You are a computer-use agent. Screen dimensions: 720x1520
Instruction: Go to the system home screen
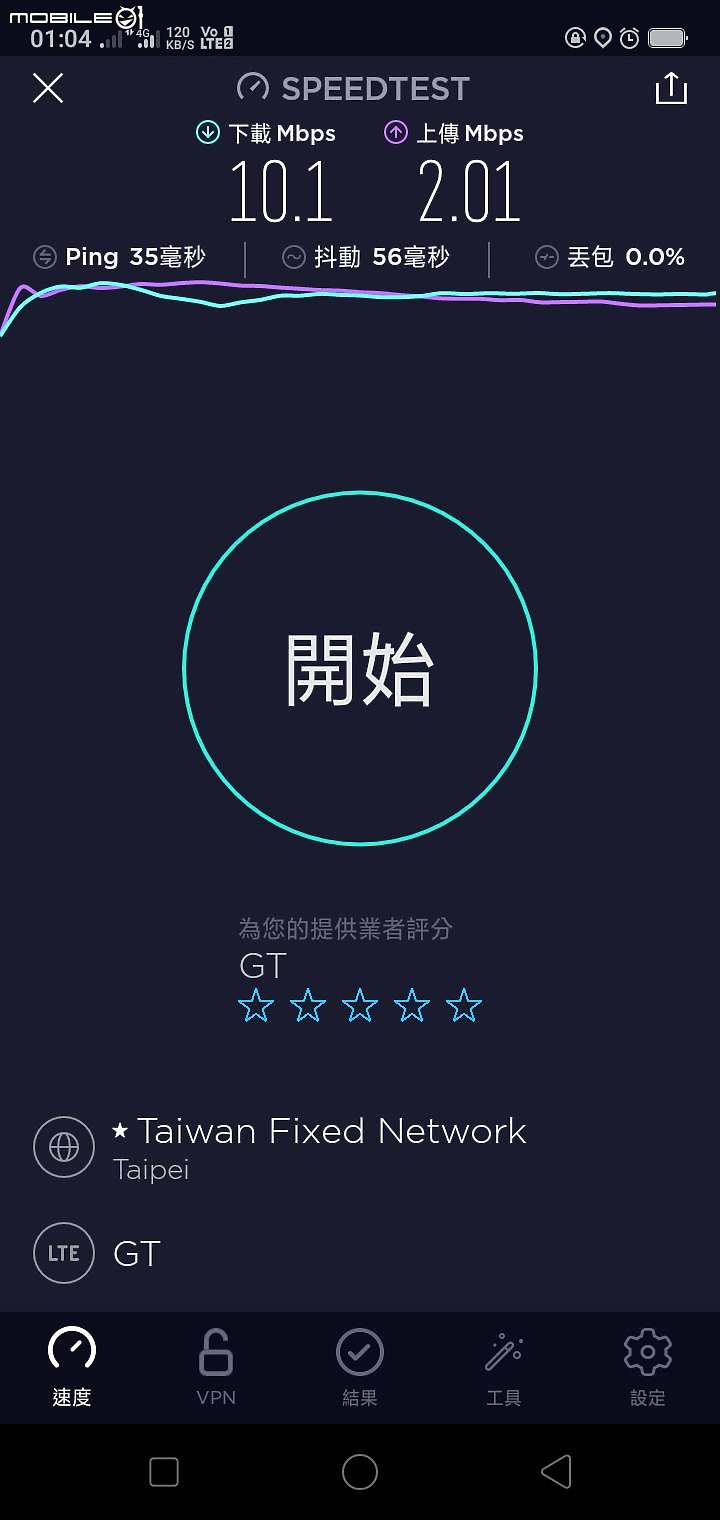(360, 1472)
